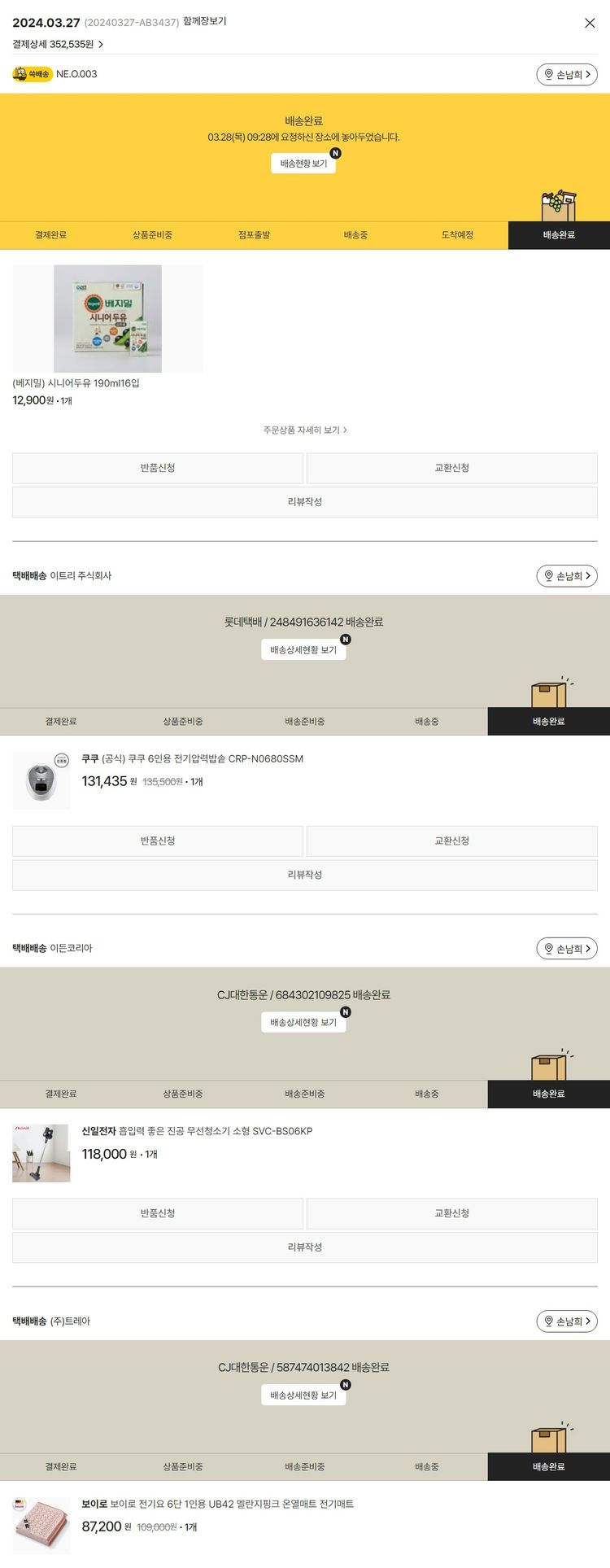View 배송상세현황 보기 for 롯데택배 shipment
The image size is (610, 1568).
[303, 650]
